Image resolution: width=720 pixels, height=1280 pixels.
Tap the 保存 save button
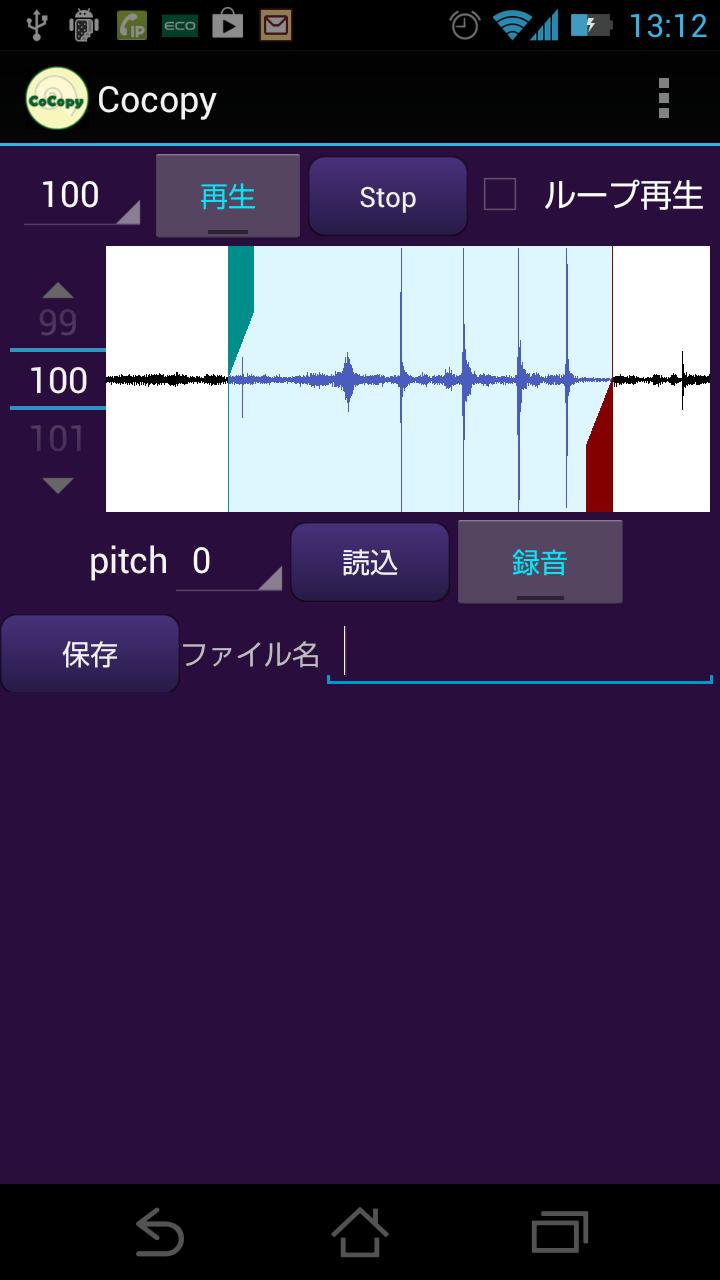[90, 655]
